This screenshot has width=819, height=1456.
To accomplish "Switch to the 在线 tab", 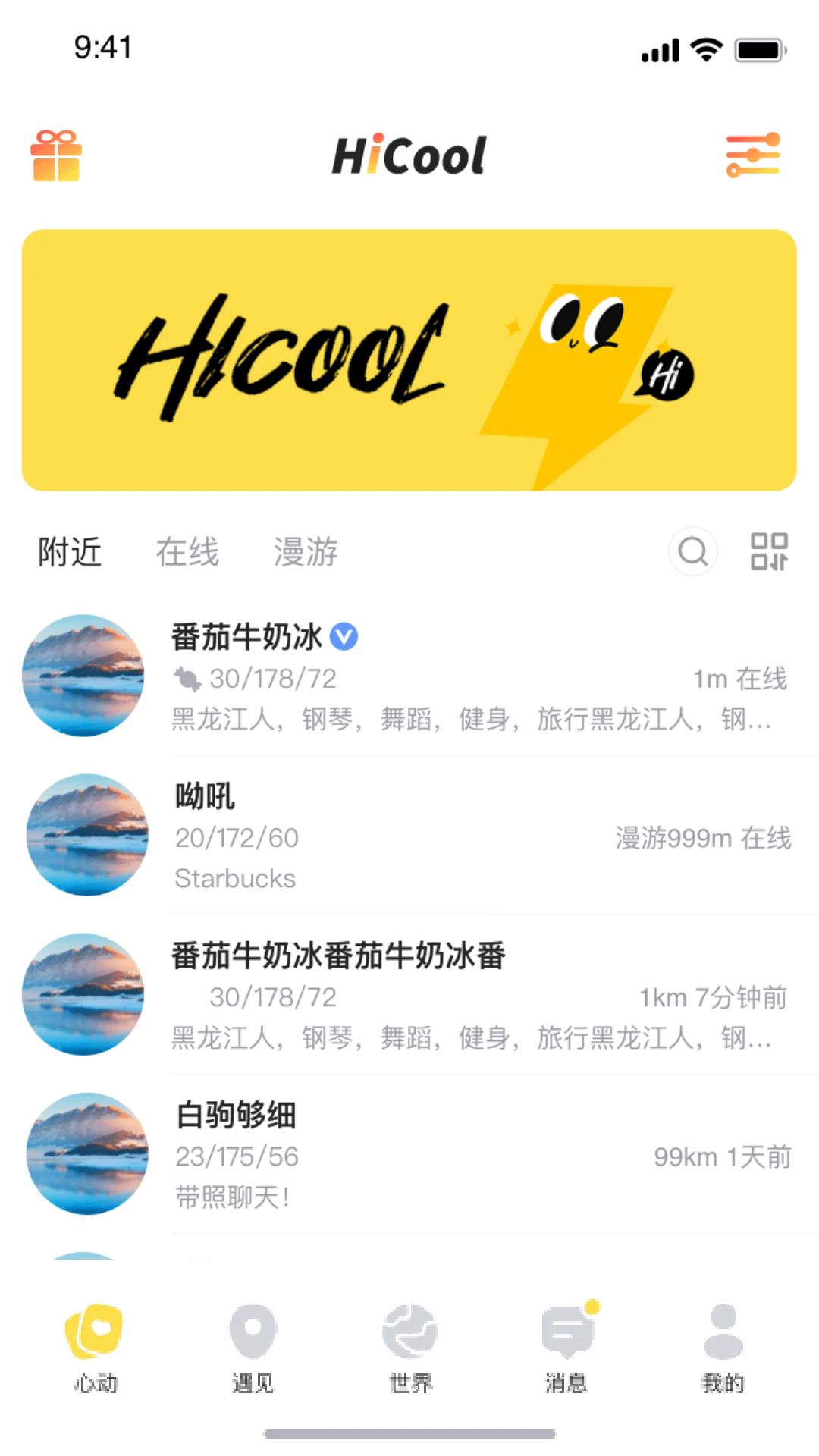I will (187, 551).
